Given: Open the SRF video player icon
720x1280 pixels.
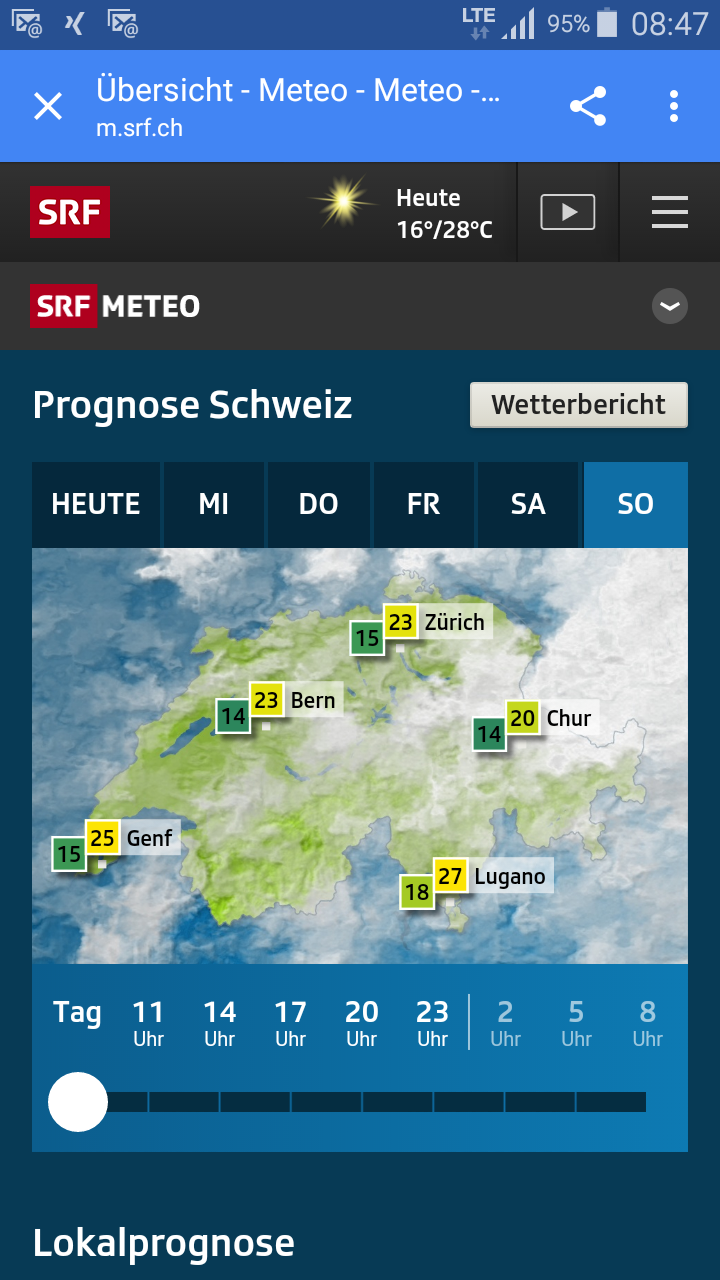Looking at the screenshot, I should coord(567,212).
